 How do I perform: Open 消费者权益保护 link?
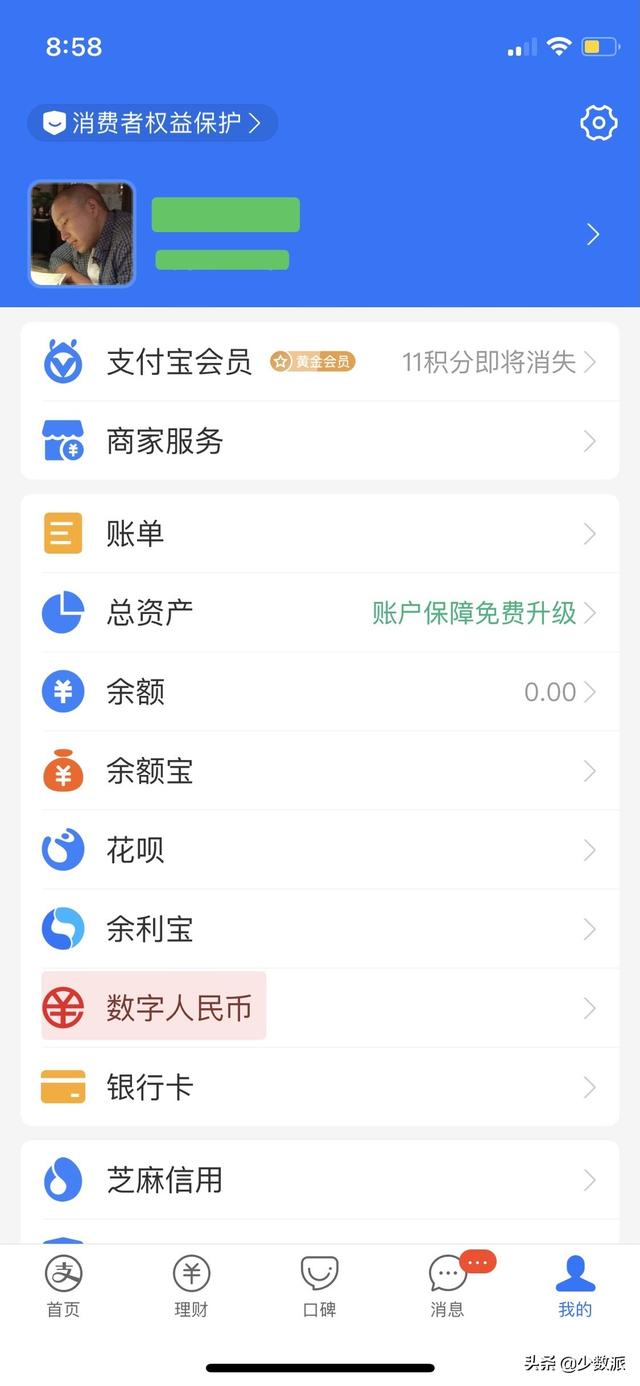(153, 123)
